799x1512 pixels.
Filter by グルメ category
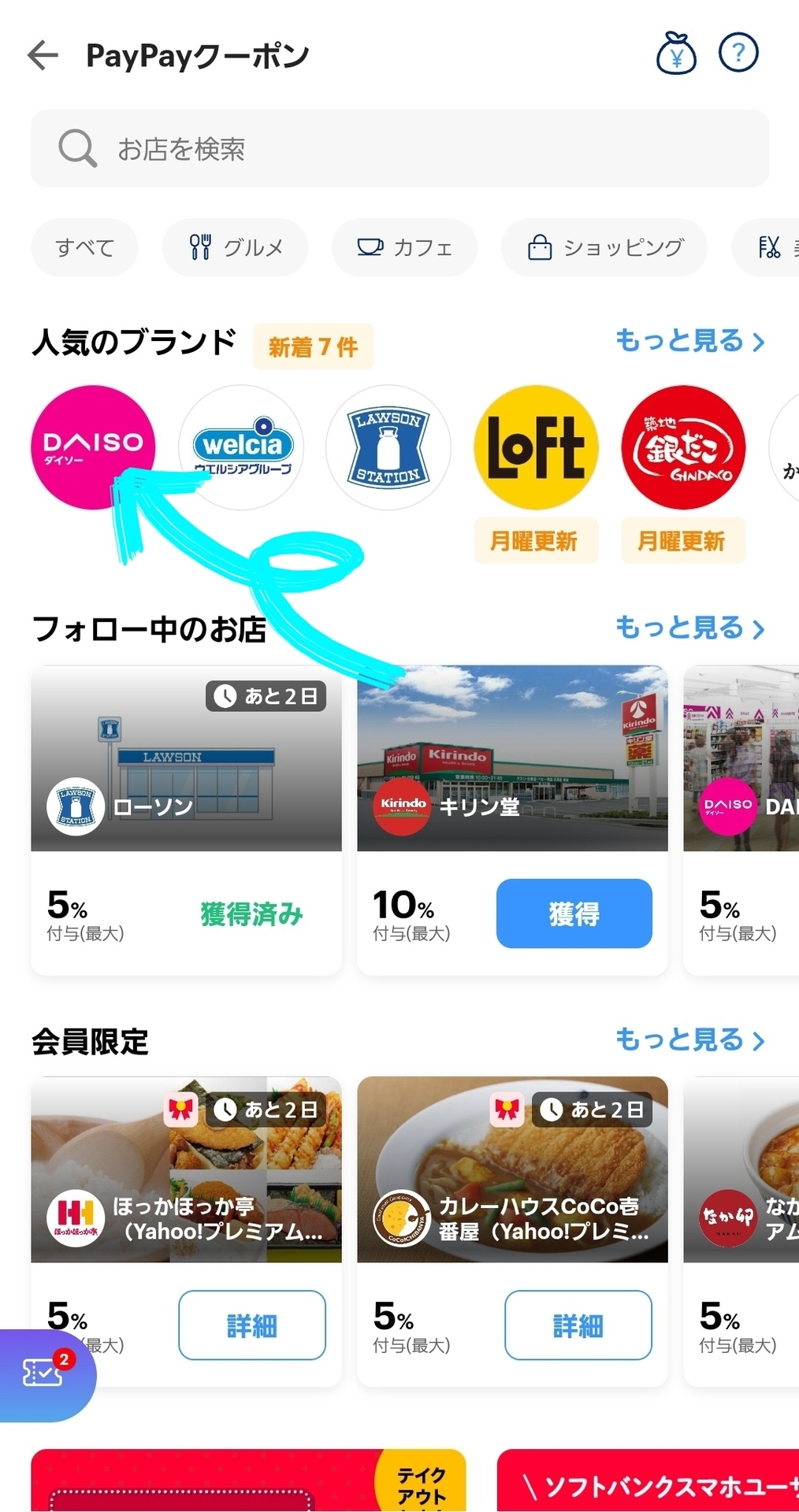[235, 247]
